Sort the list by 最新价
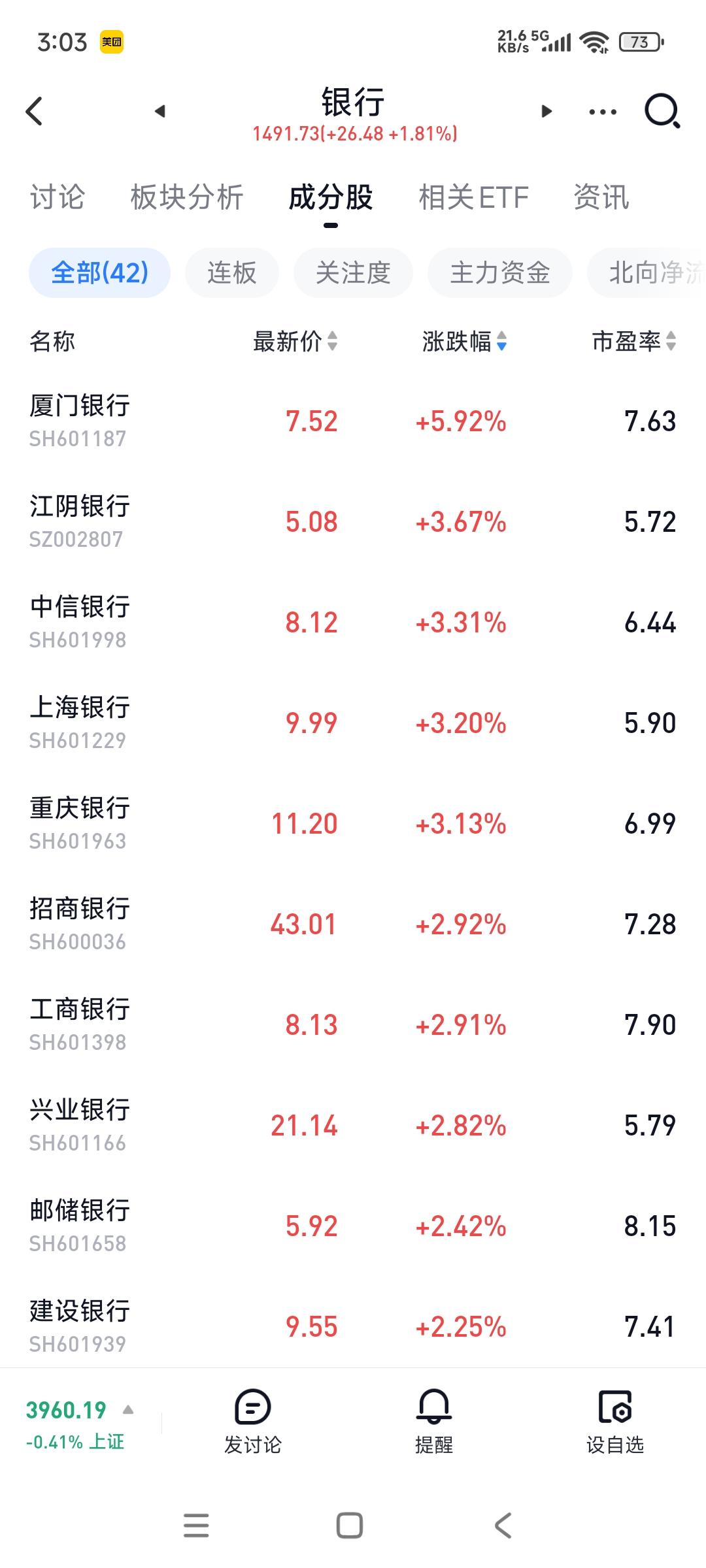706x1568 pixels. 295,341
